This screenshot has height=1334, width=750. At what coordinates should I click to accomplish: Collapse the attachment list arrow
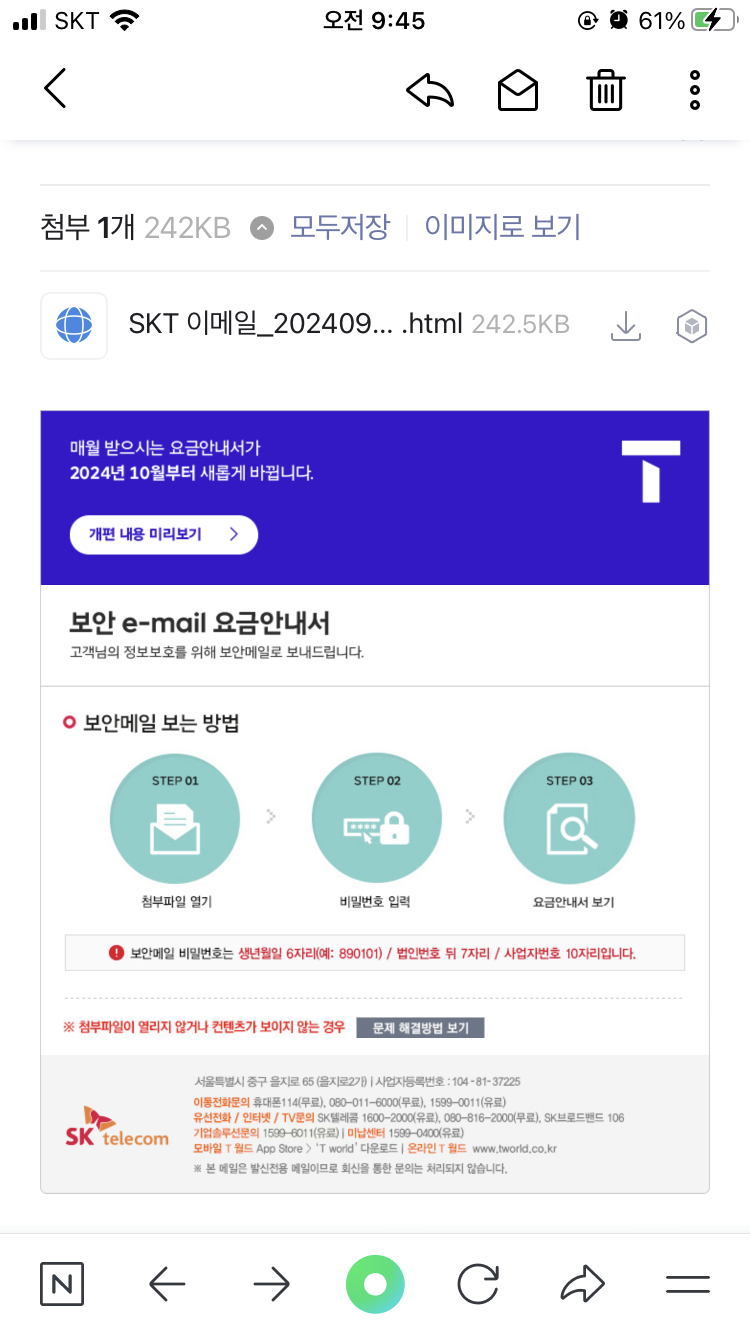click(262, 228)
